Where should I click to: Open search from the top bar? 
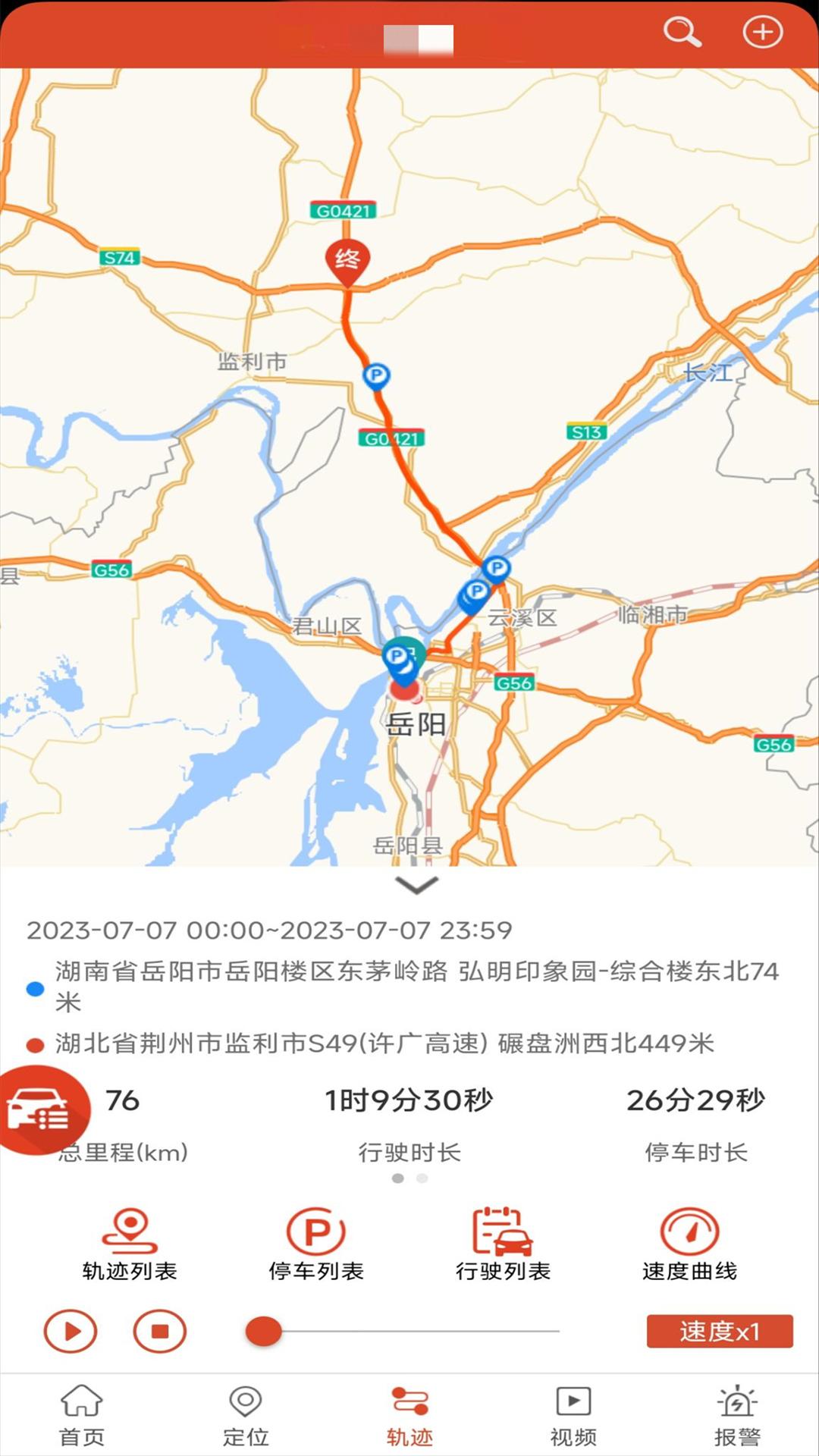[682, 32]
